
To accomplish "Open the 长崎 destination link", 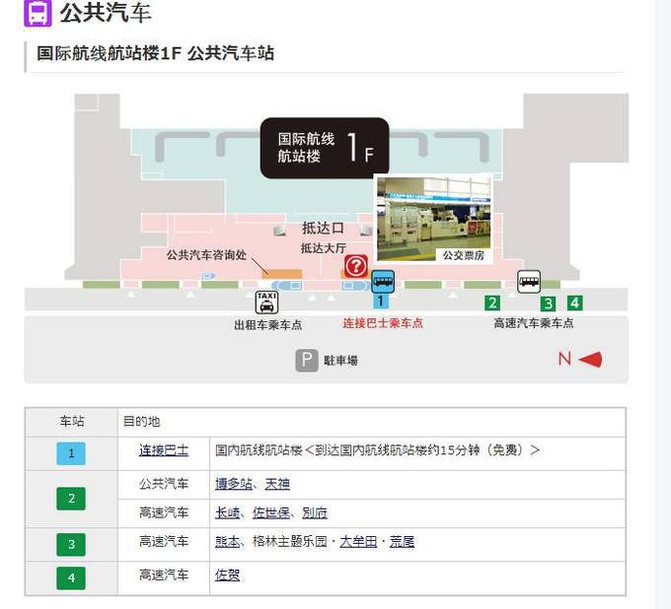I will coord(228,513).
